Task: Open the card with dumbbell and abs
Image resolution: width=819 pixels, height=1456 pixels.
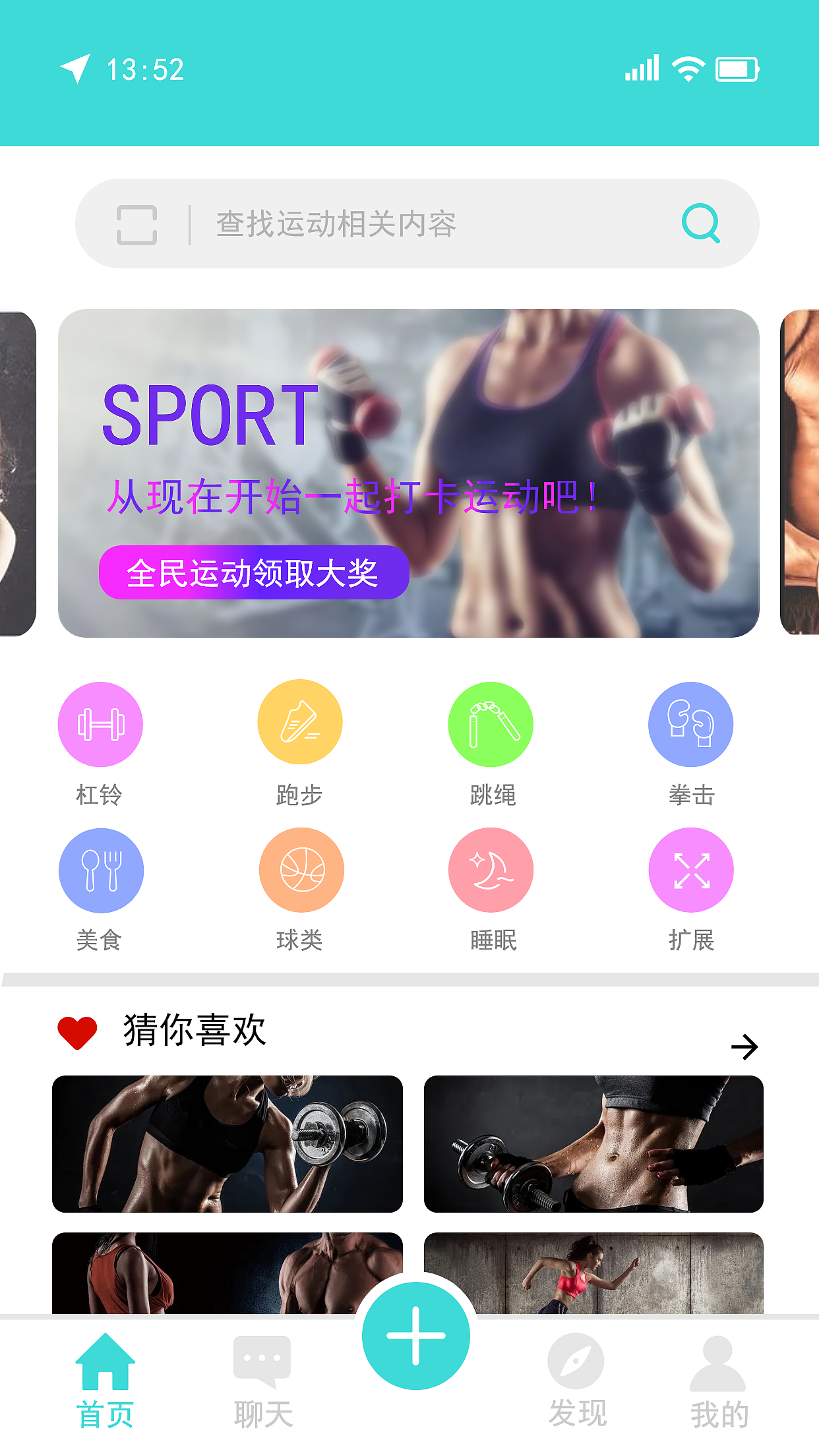Action: [x=593, y=1144]
